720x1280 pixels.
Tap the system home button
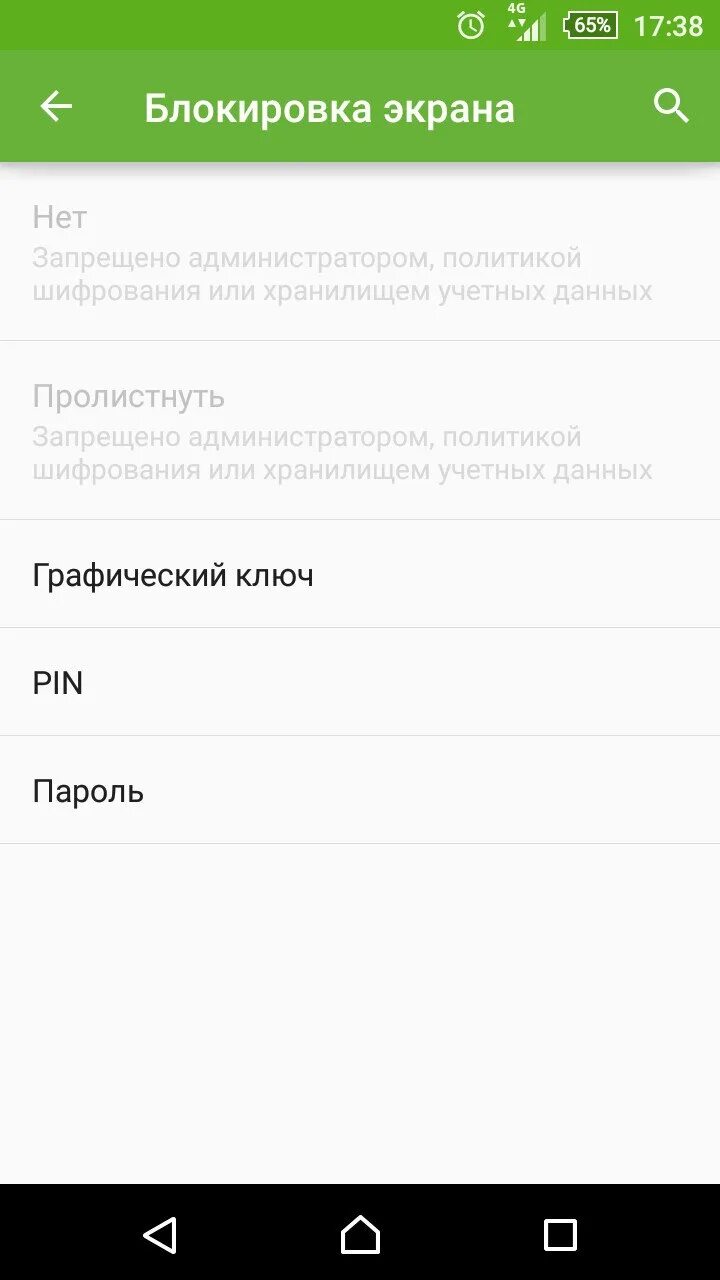[x=360, y=1235]
